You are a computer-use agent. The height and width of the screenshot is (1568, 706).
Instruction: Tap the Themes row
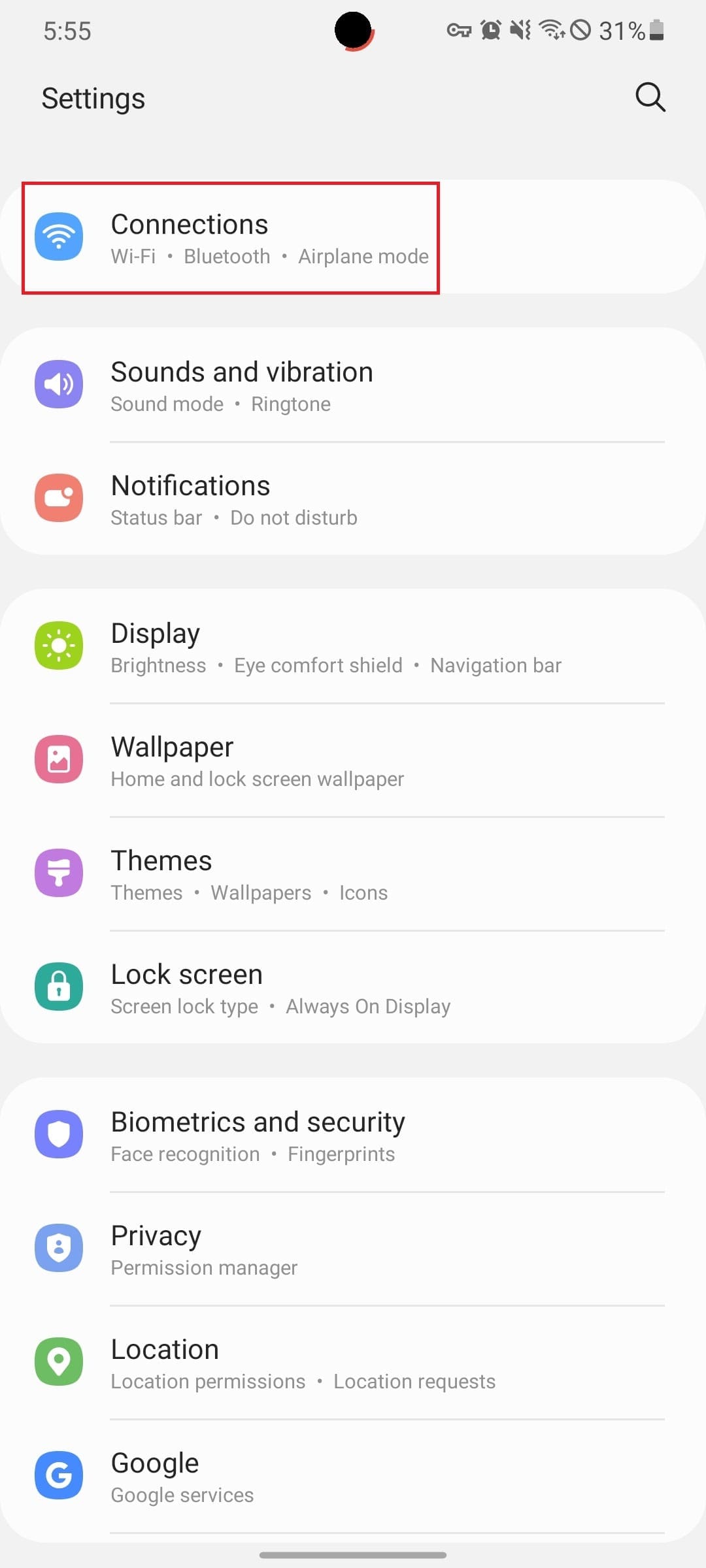tap(353, 875)
